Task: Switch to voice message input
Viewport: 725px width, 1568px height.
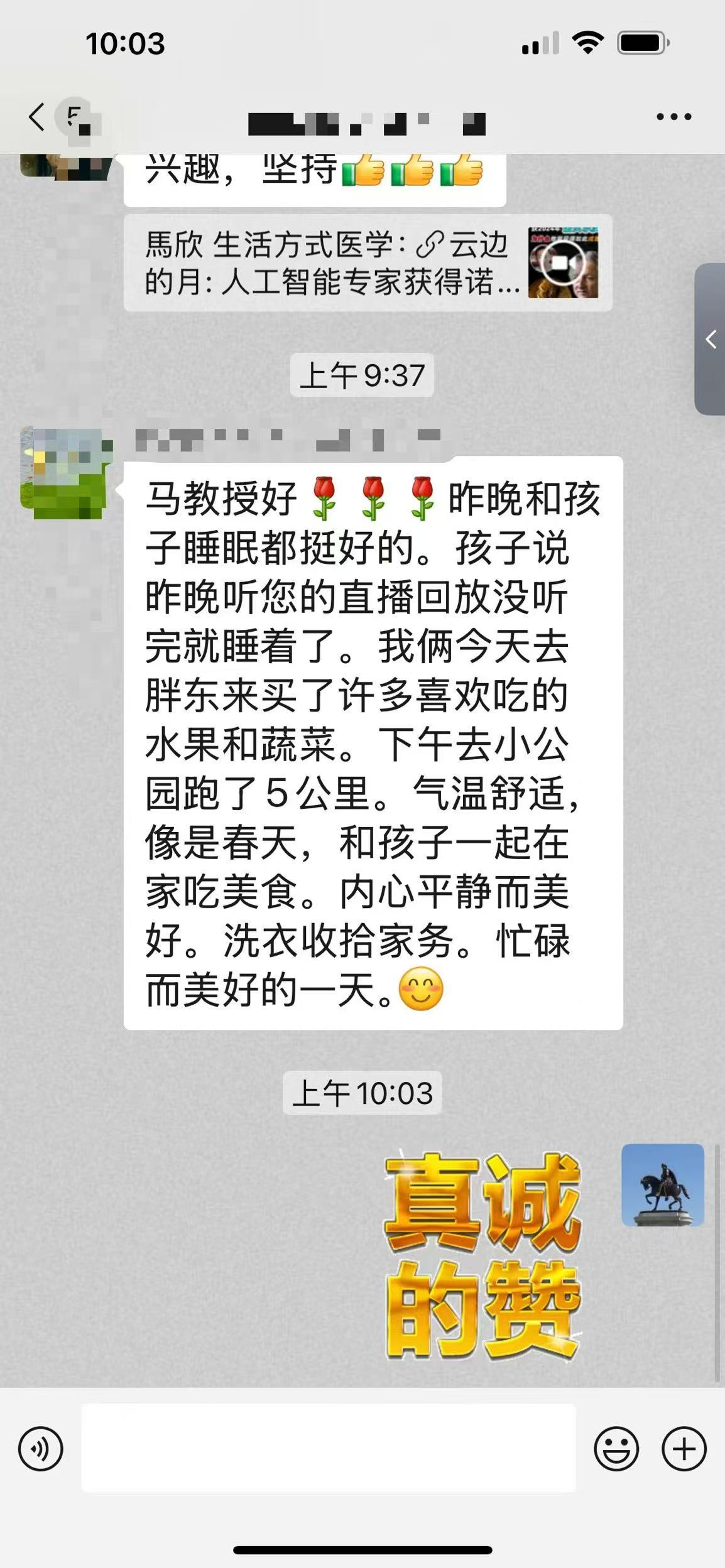Action: [x=41, y=1449]
